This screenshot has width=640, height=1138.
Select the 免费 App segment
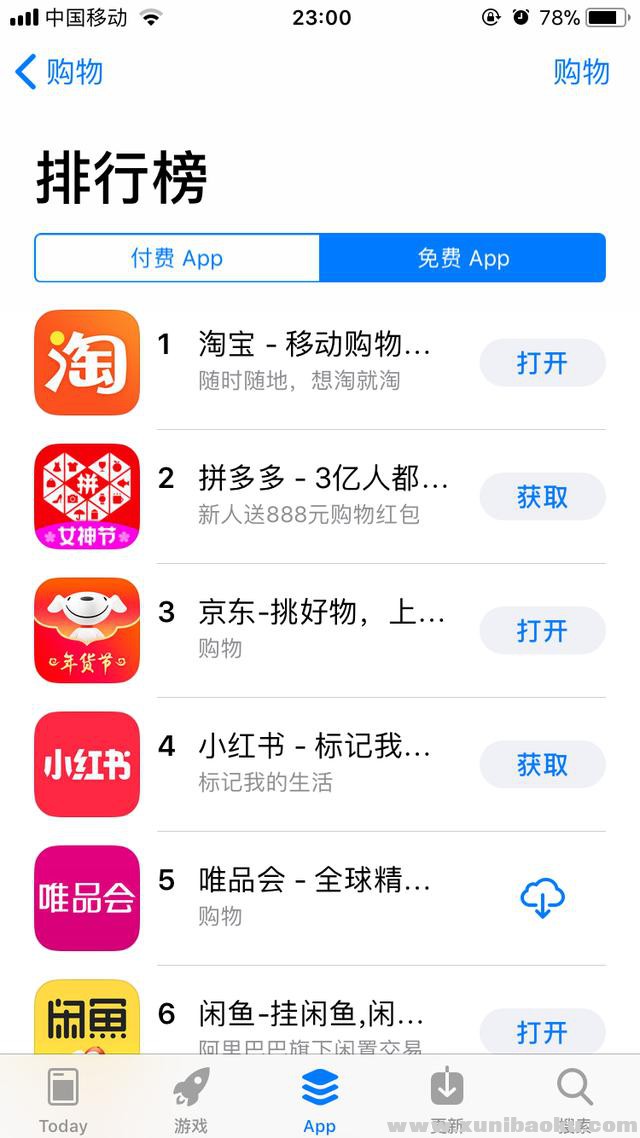pyautogui.click(x=463, y=258)
